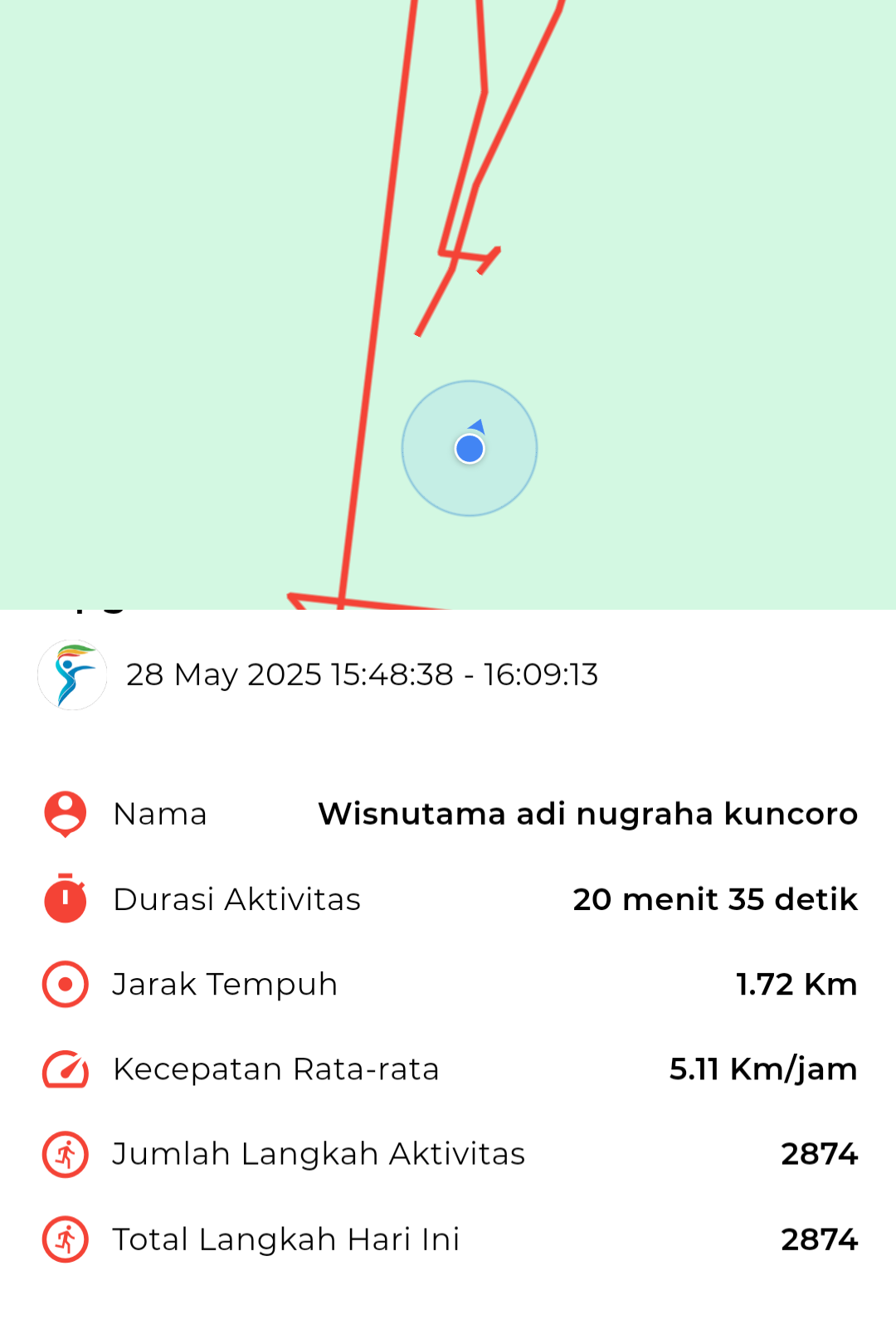Select the runner icon beside Total Langkah Hari Ini

[x=64, y=1238]
